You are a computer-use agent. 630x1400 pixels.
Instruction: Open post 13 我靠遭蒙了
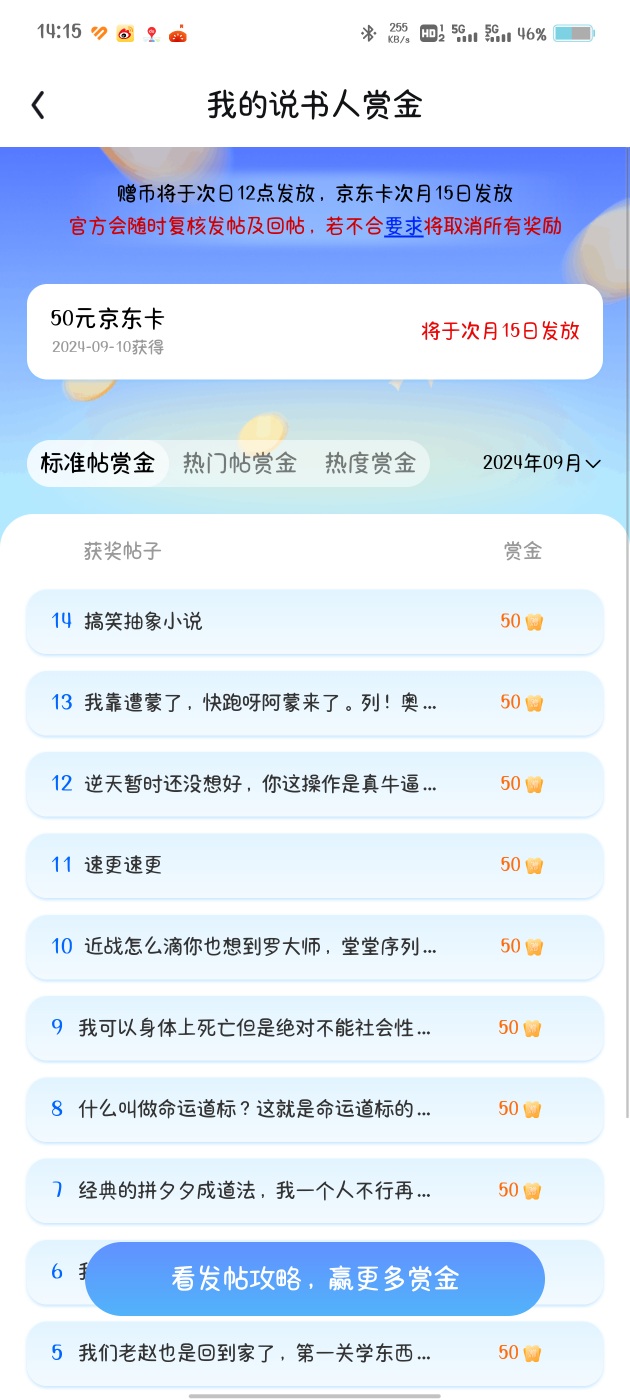click(315, 702)
